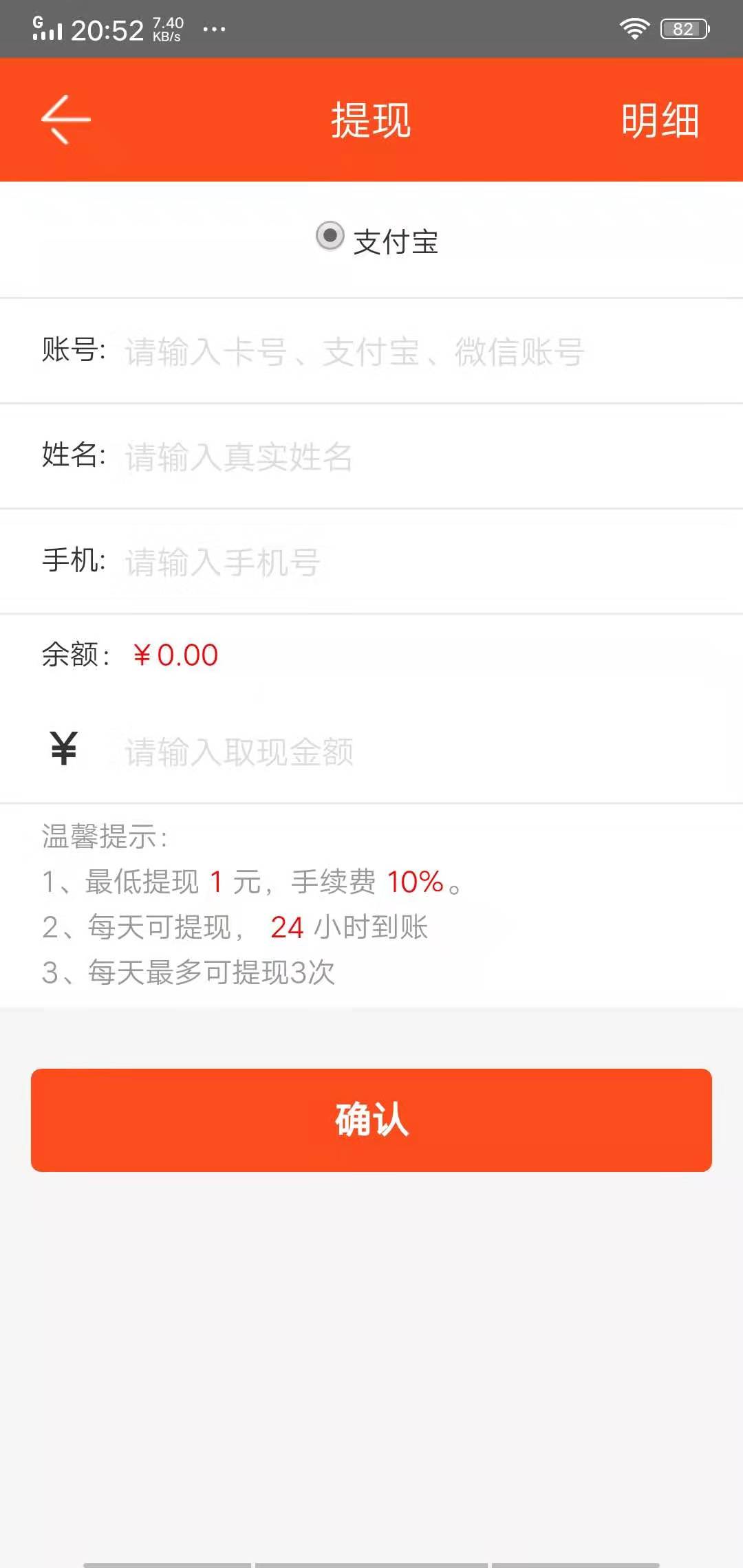Click the ¥ currency symbol icon
The width and height of the screenshot is (743, 1568).
(x=62, y=750)
